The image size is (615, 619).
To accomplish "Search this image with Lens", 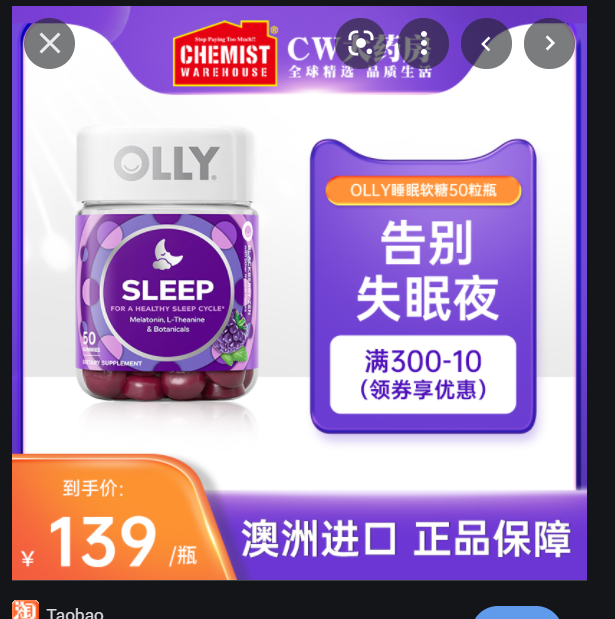I will [x=361, y=43].
